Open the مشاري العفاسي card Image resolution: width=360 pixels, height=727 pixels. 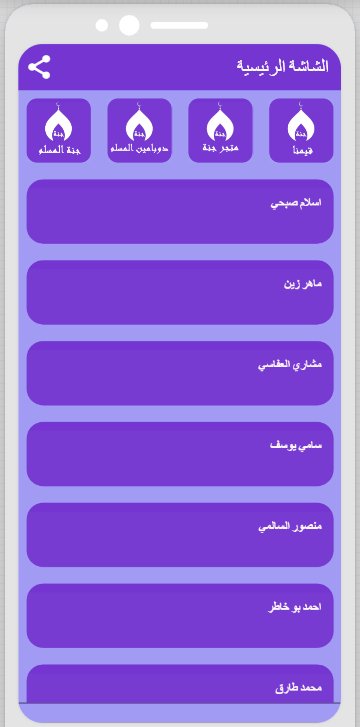[x=180, y=373]
